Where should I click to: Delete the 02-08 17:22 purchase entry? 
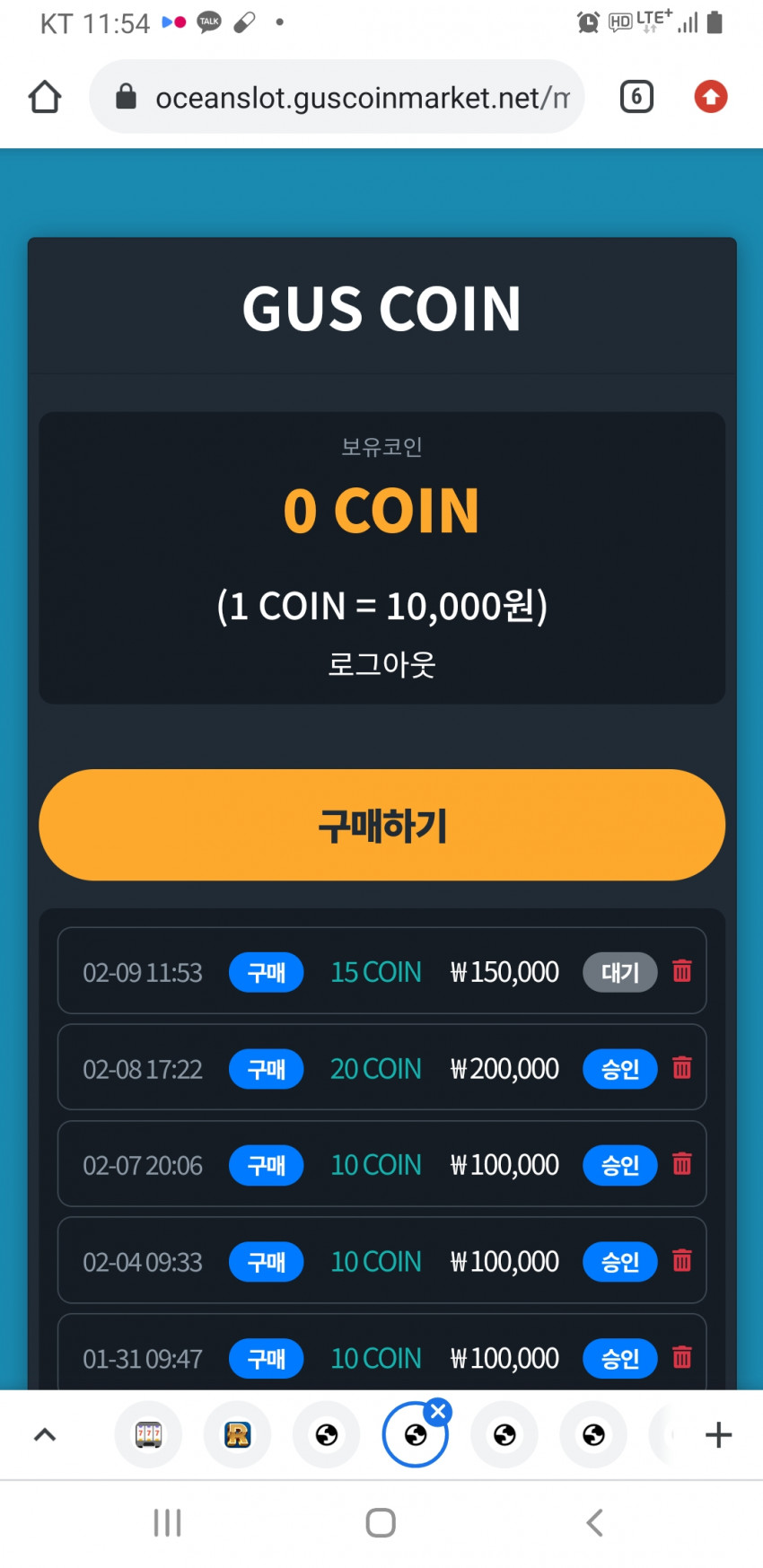click(682, 1068)
